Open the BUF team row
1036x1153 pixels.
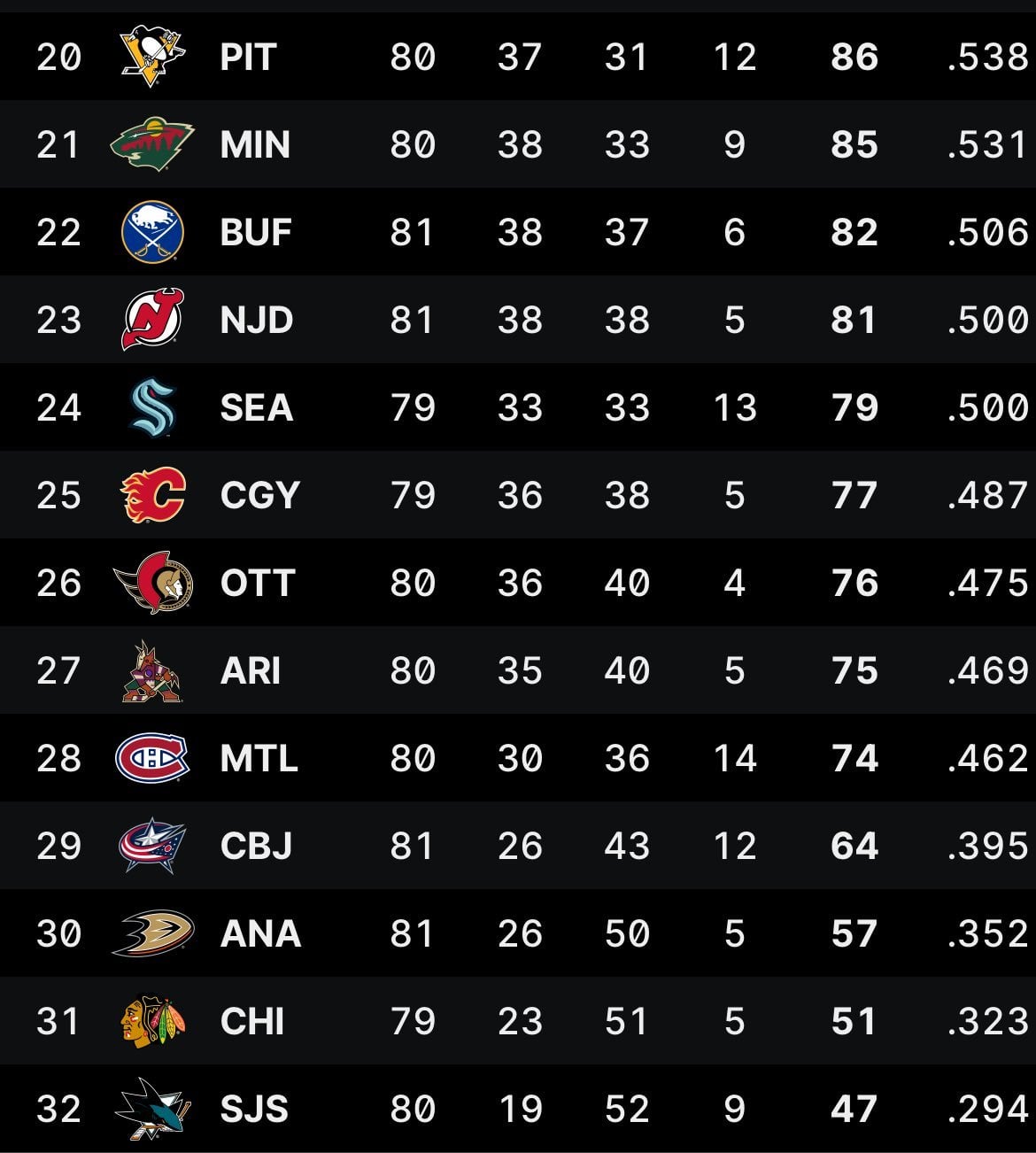[x=255, y=232]
